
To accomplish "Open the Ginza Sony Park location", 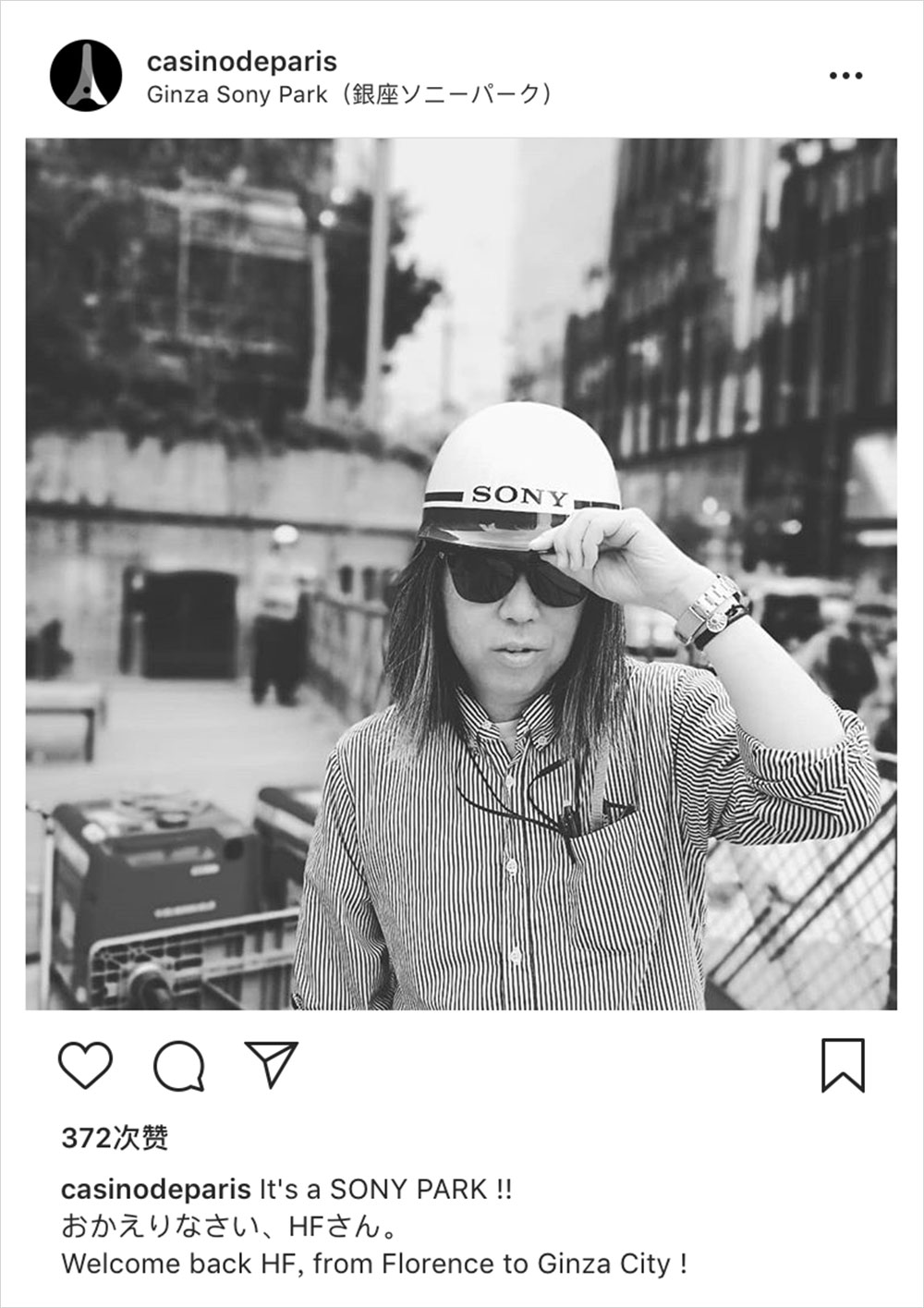I will [x=351, y=94].
